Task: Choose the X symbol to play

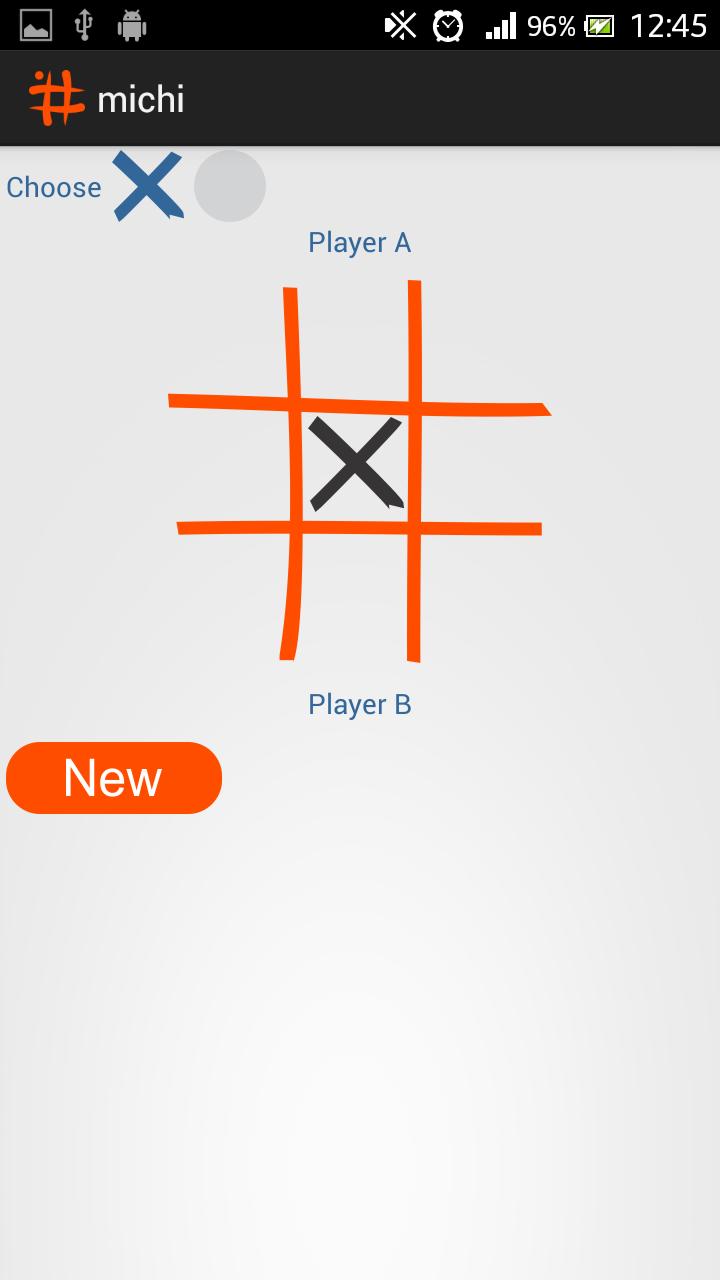Action: (x=148, y=186)
